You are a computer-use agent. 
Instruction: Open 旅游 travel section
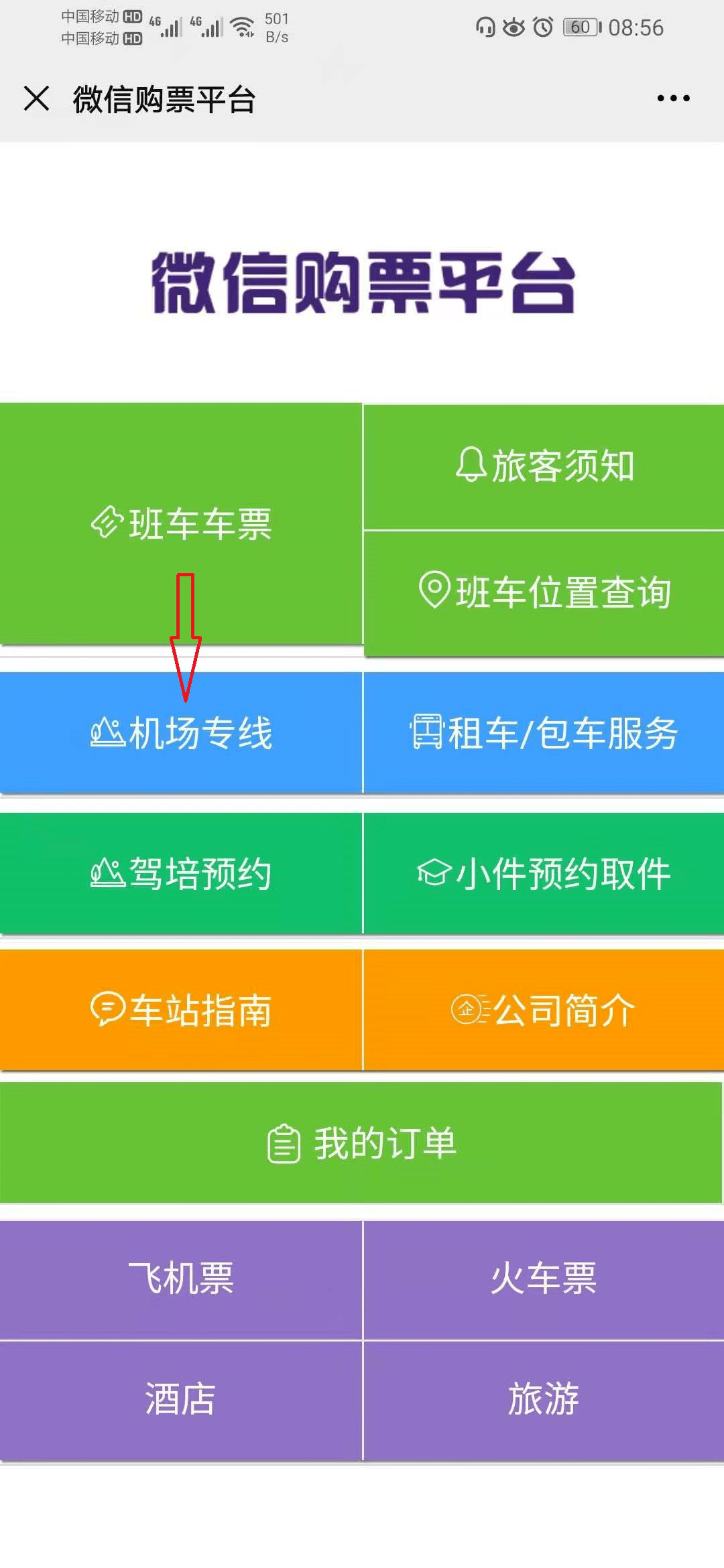click(544, 1400)
